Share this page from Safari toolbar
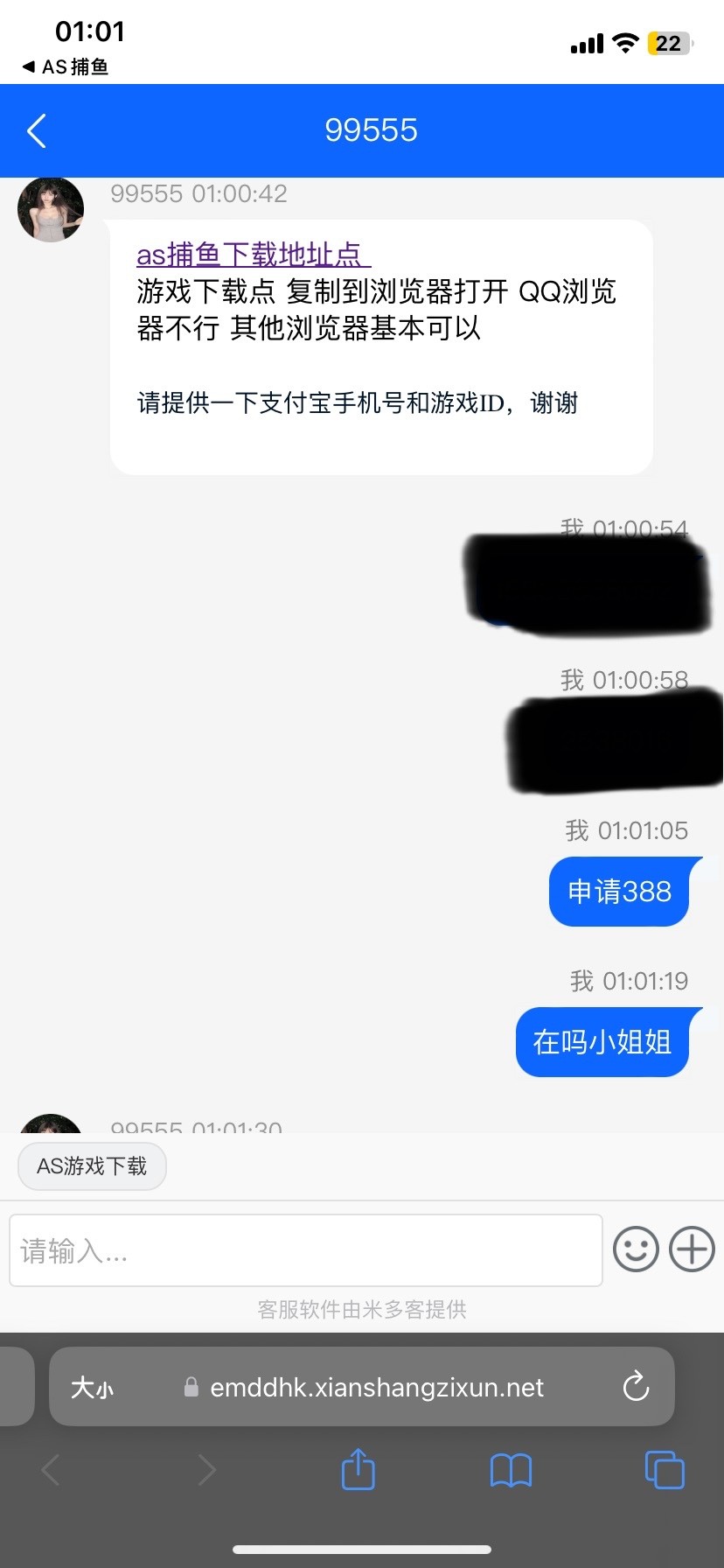 [x=358, y=1469]
